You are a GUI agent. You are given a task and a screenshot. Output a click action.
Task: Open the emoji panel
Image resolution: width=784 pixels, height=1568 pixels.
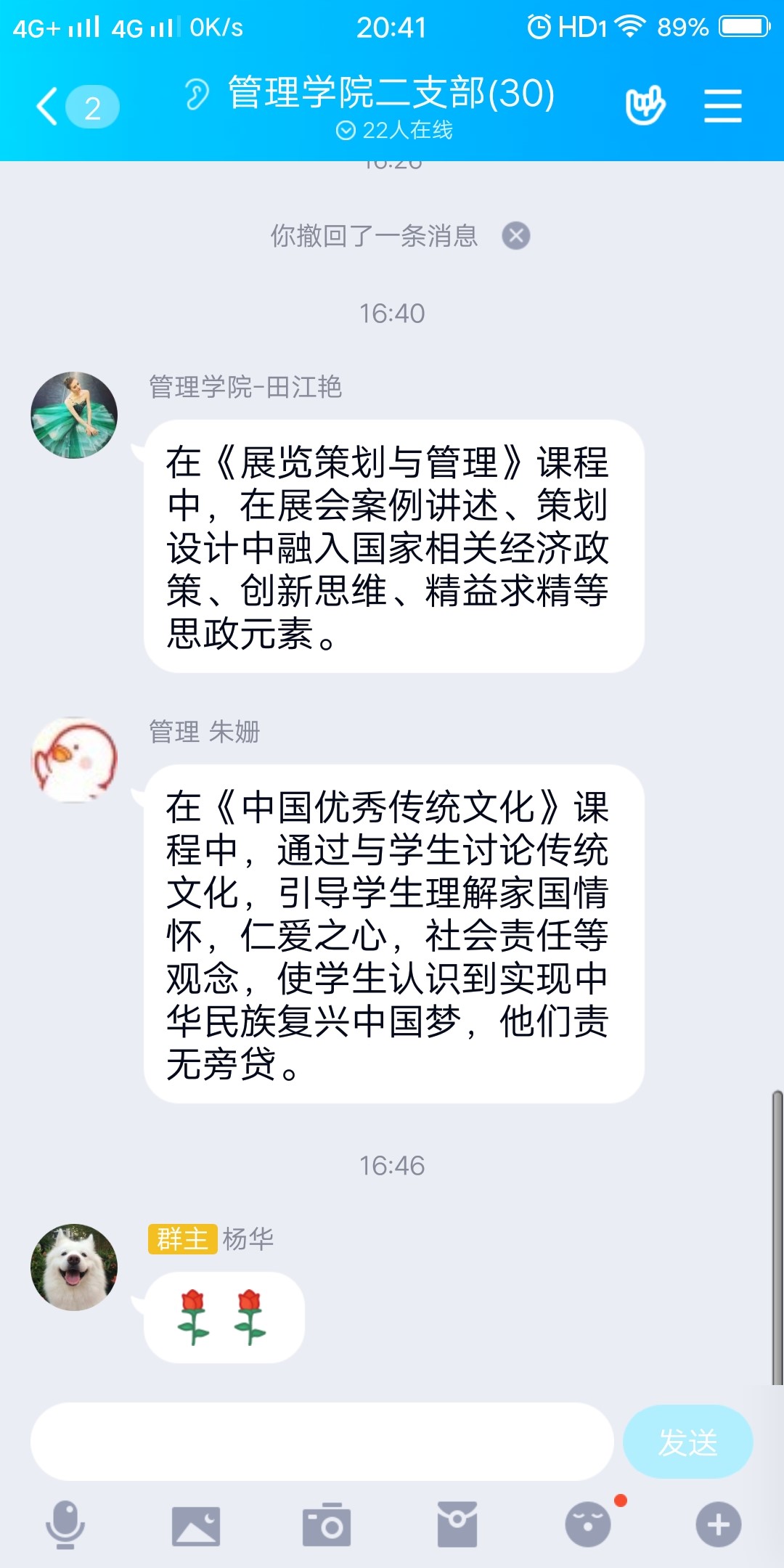tap(588, 1524)
